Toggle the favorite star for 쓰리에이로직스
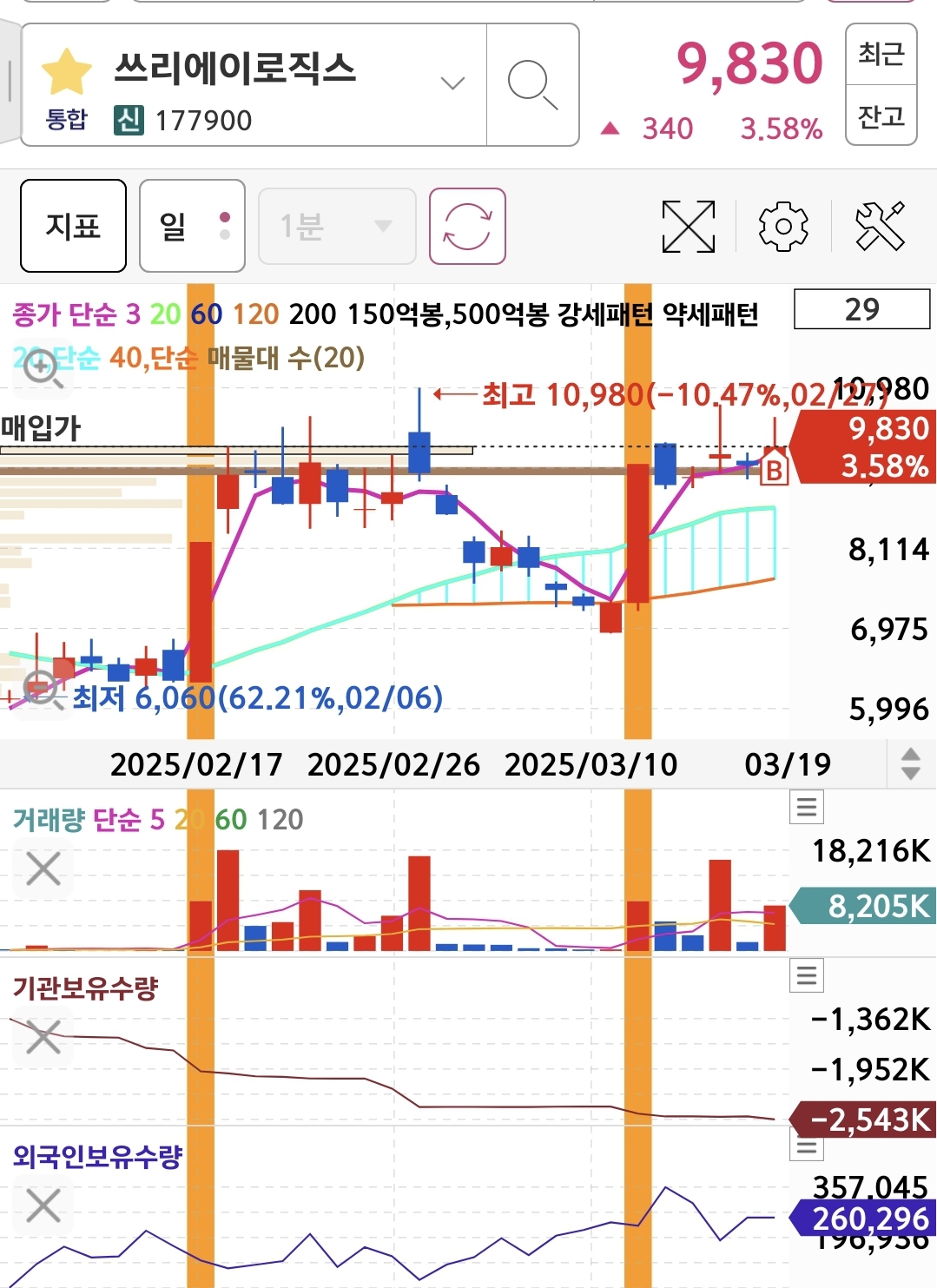 [67, 72]
